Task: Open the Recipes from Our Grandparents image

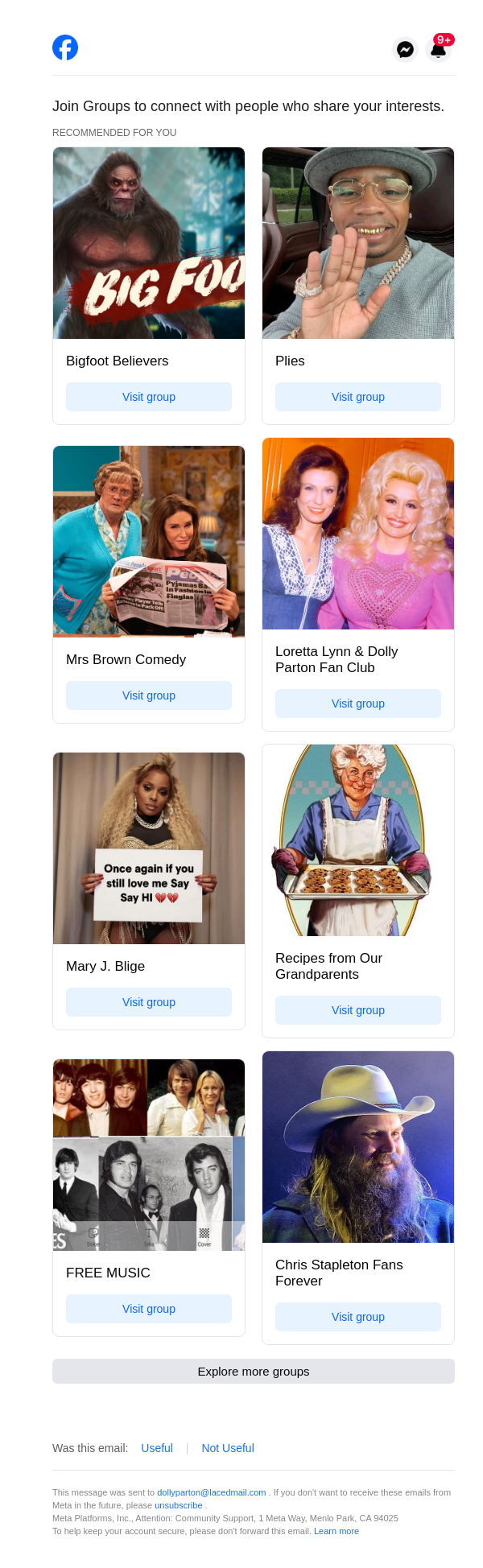Action: 358,840
